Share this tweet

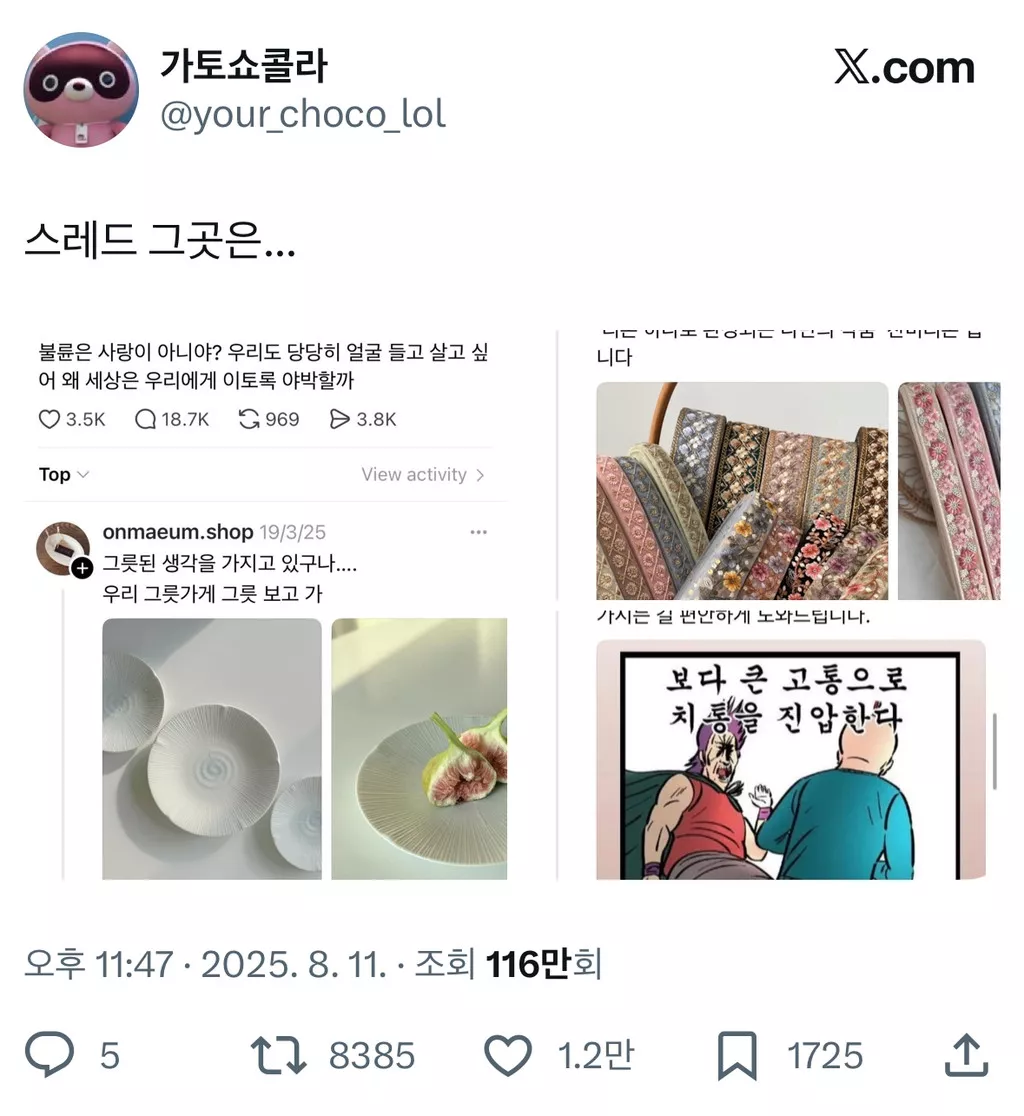(x=967, y=1055)
